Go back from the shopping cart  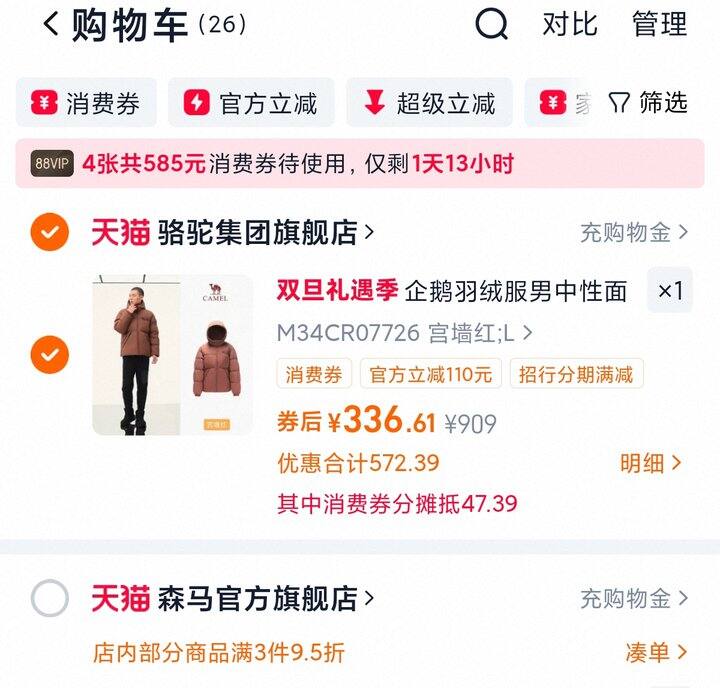pos(50,24)
